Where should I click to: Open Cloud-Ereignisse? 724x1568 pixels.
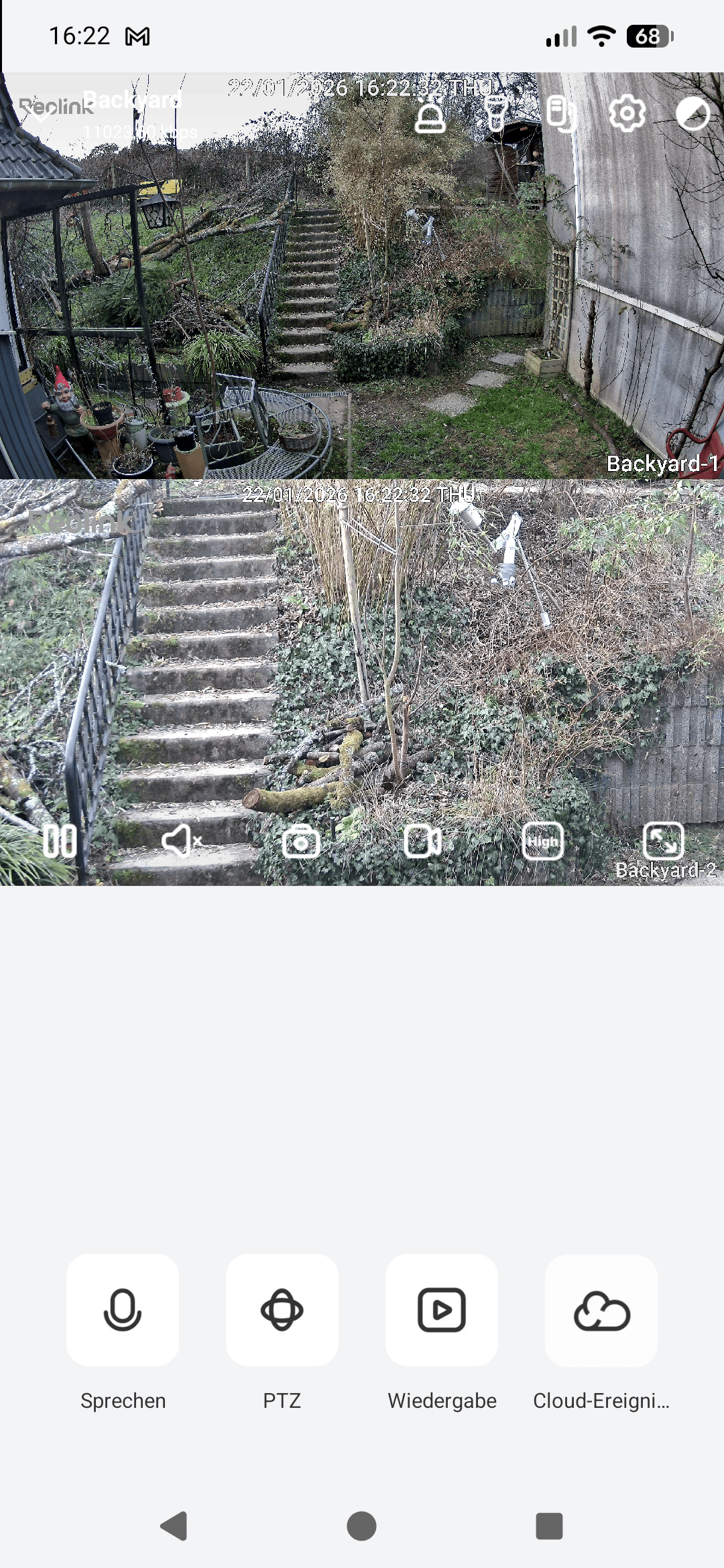point(601,1310)
